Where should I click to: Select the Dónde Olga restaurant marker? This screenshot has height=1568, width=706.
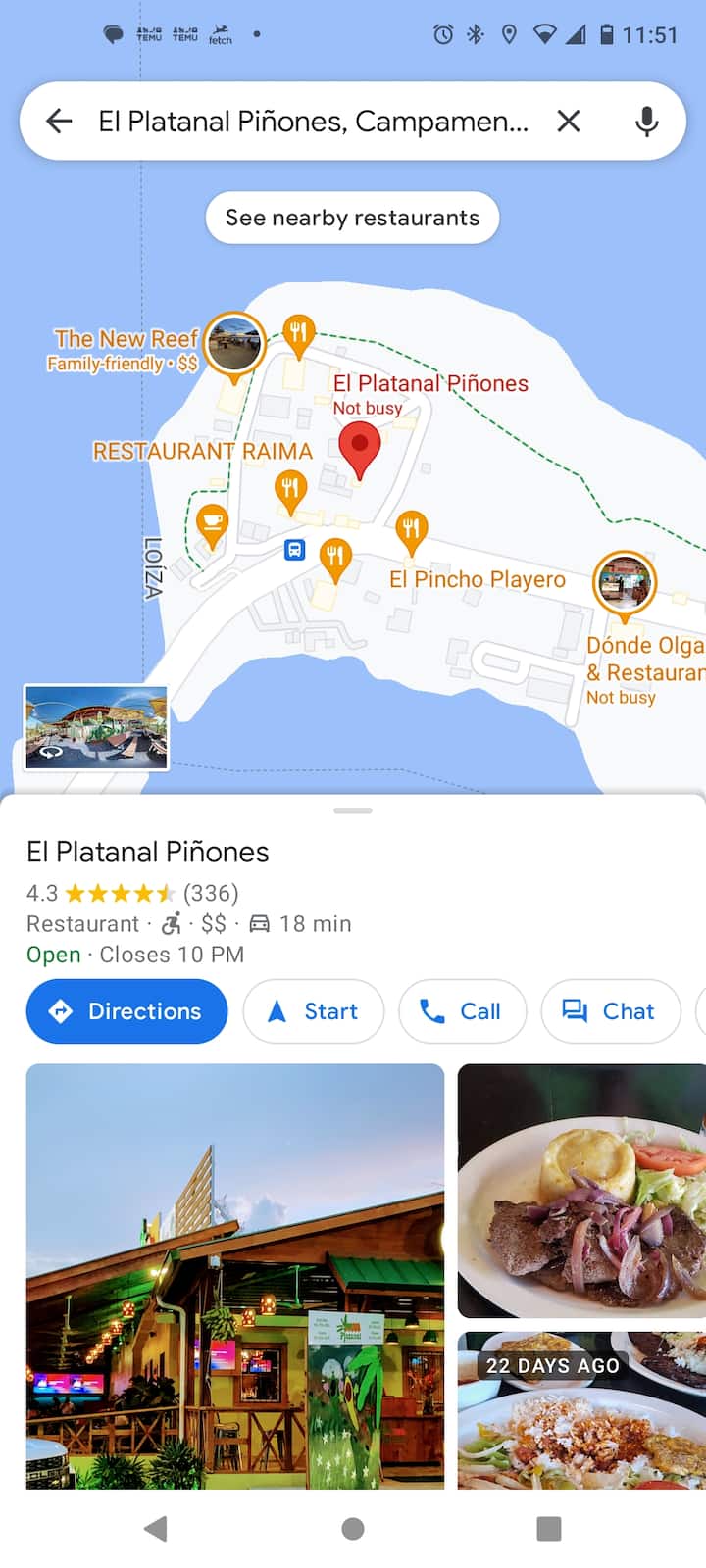(625, 582)
